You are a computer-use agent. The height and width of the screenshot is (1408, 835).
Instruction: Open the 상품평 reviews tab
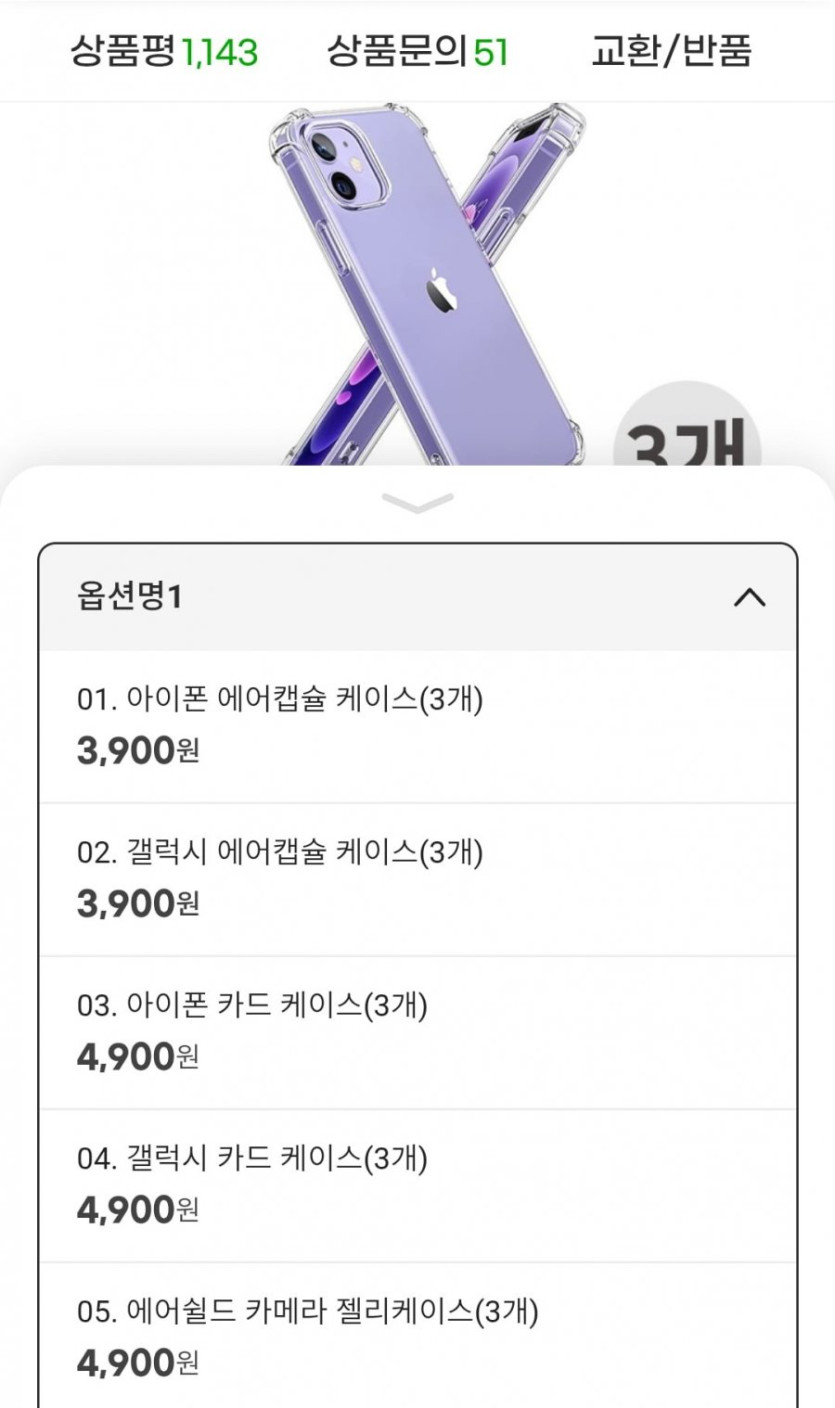(x=164, y=51)
